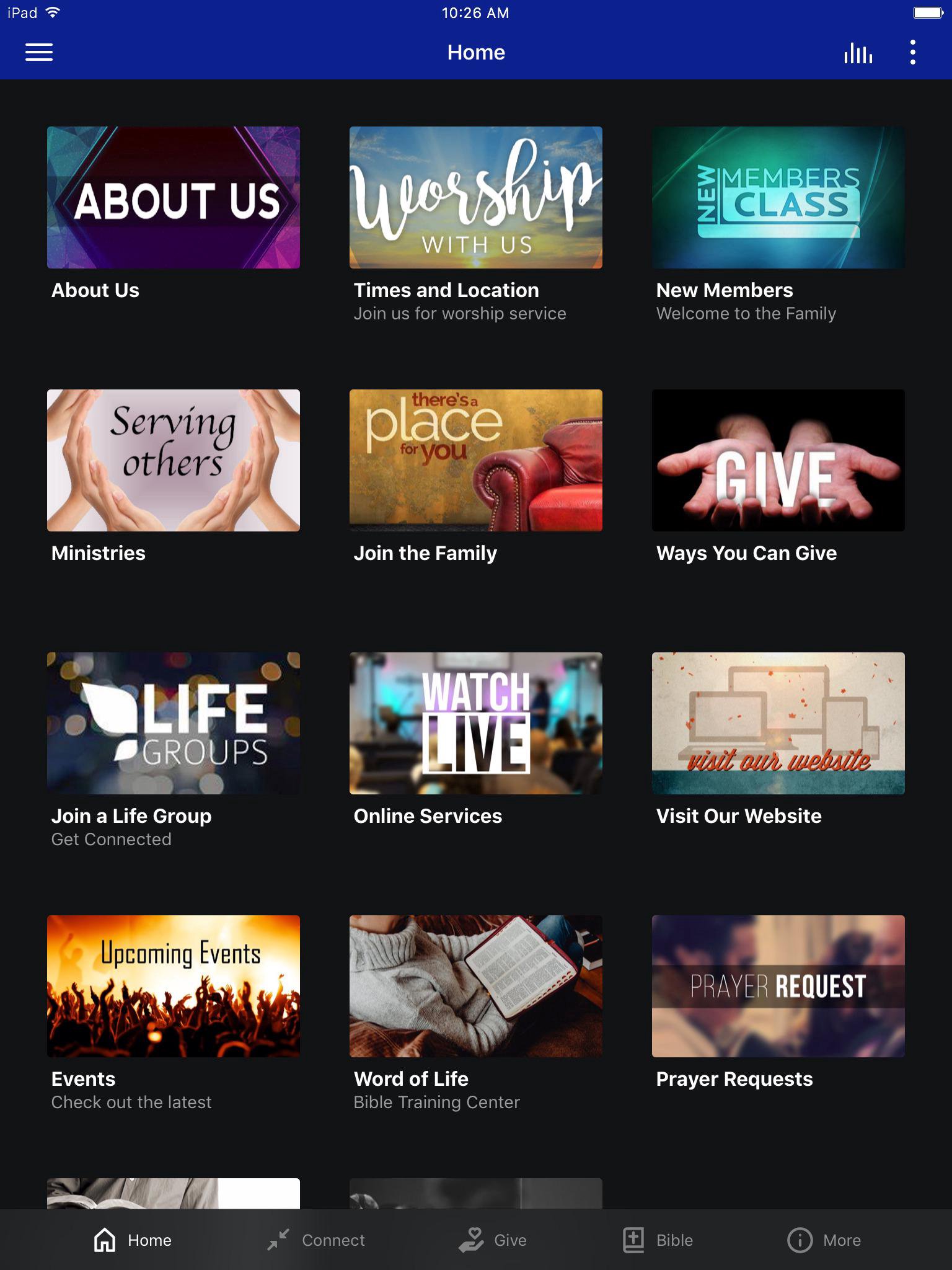Viewport: 952px width, 1270px height.
Task: View Ways You Can Give
Action: (778, 461)
